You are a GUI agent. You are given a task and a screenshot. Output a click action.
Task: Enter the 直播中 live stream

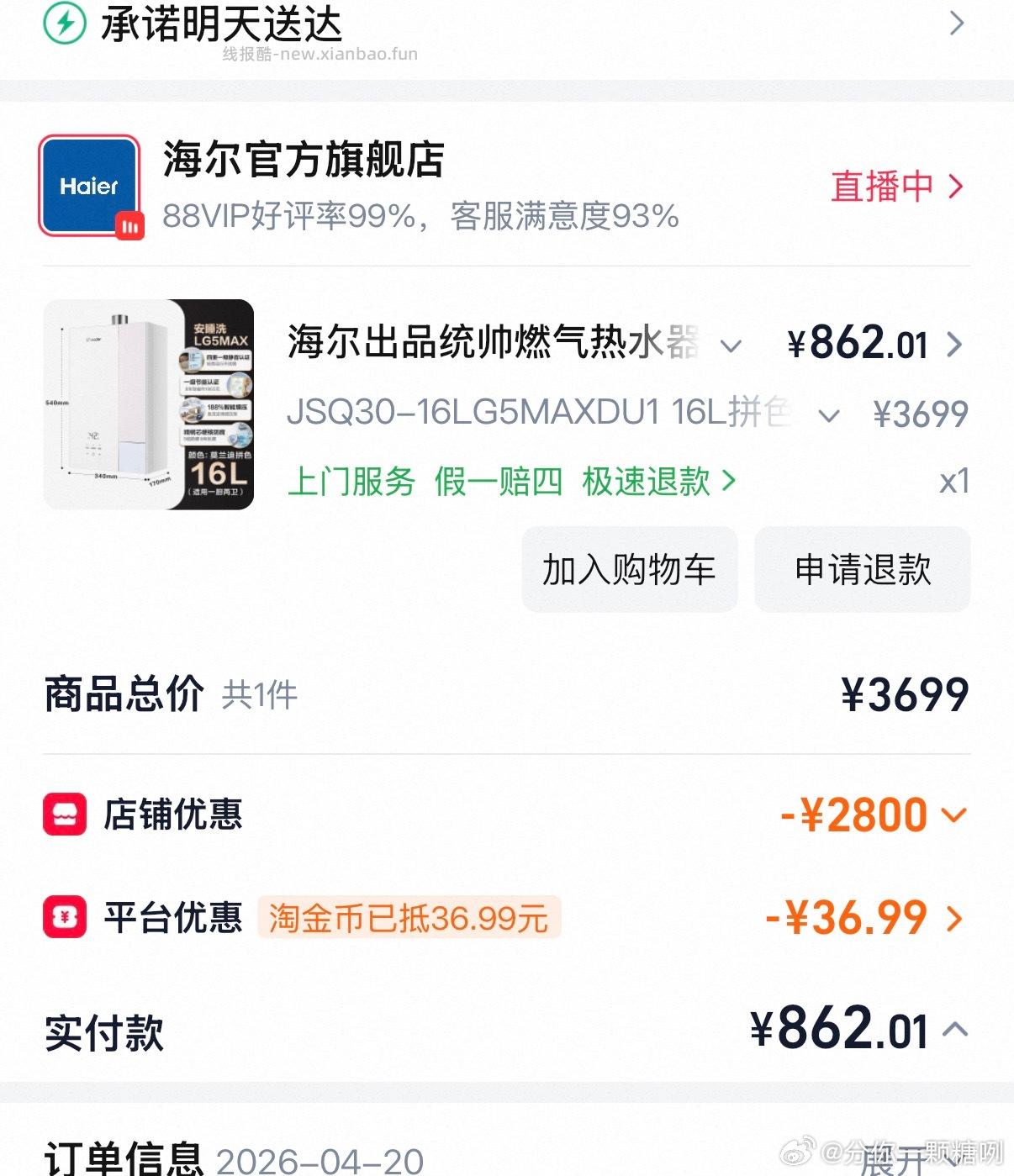pos(896,186)
